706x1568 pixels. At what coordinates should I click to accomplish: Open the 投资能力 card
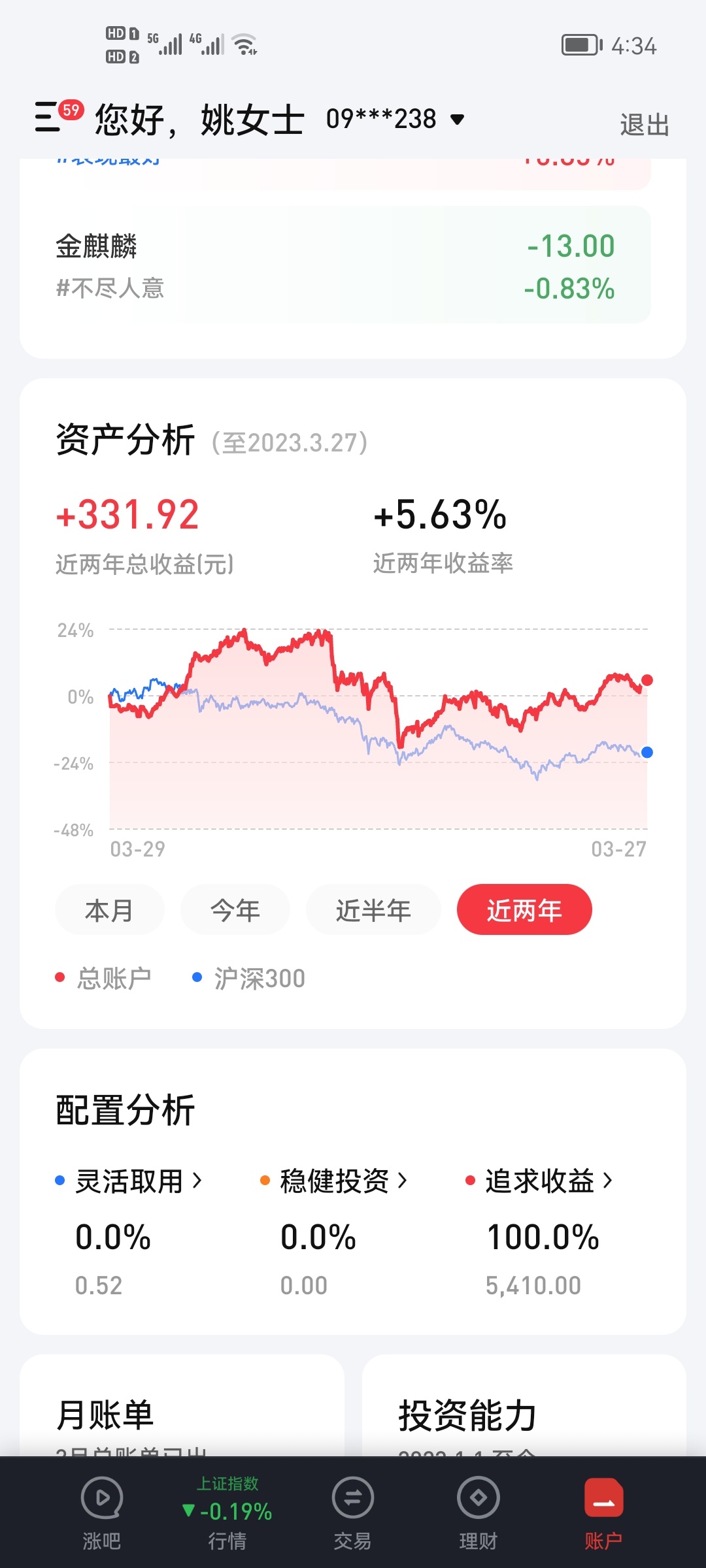click(x=523, y=1414)
